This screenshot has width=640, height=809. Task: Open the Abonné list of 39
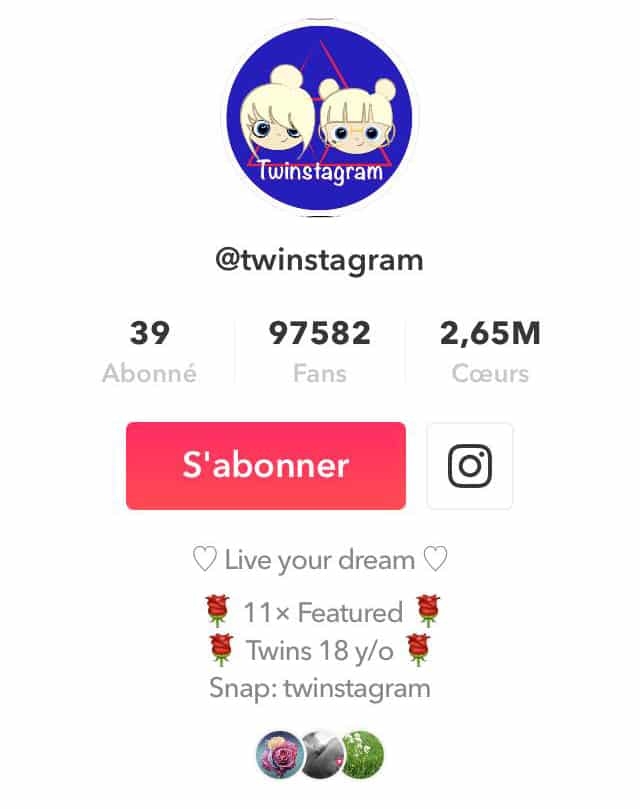coord(150,352)
